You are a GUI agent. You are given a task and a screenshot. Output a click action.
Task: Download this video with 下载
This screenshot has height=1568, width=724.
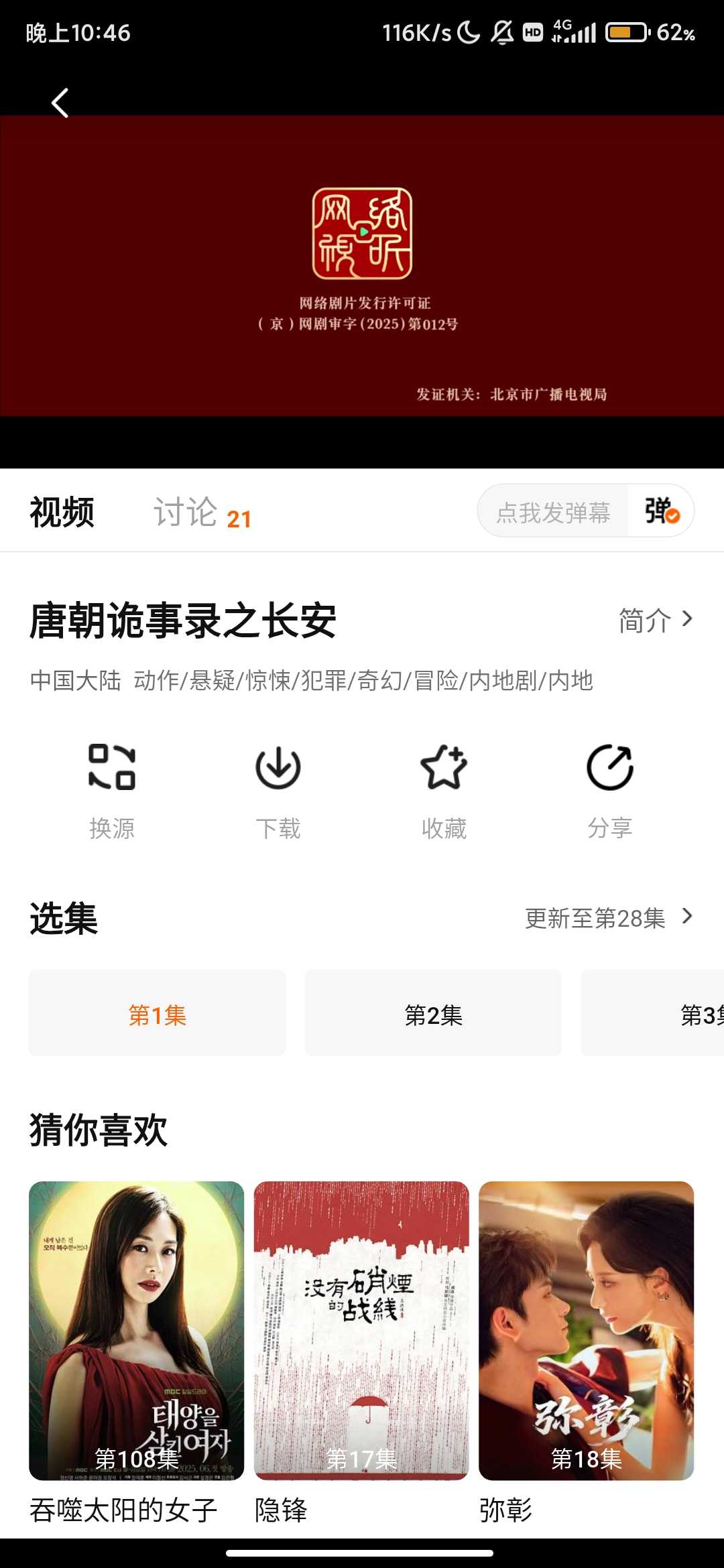[x=278, y=791]
